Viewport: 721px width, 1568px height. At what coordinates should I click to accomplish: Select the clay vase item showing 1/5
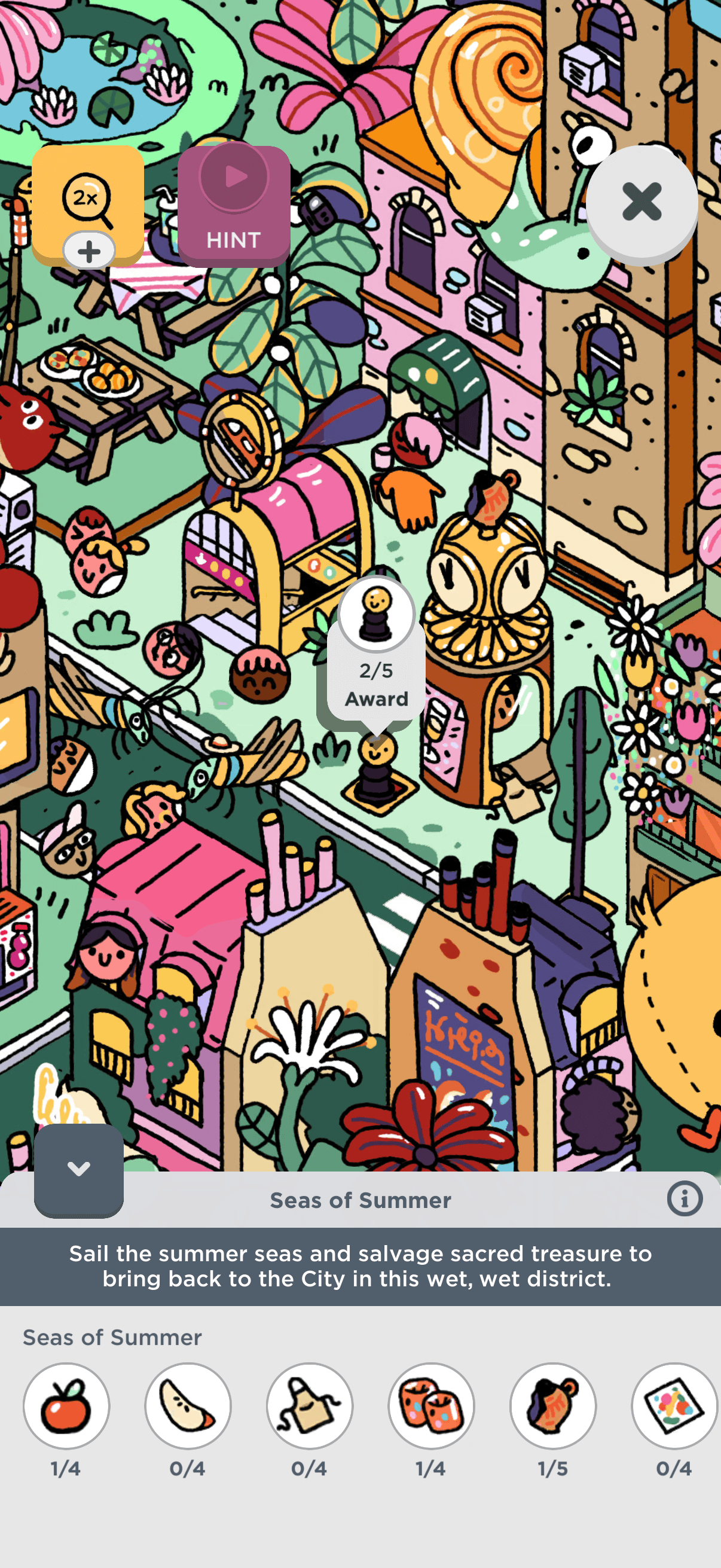pos(552,1405)
